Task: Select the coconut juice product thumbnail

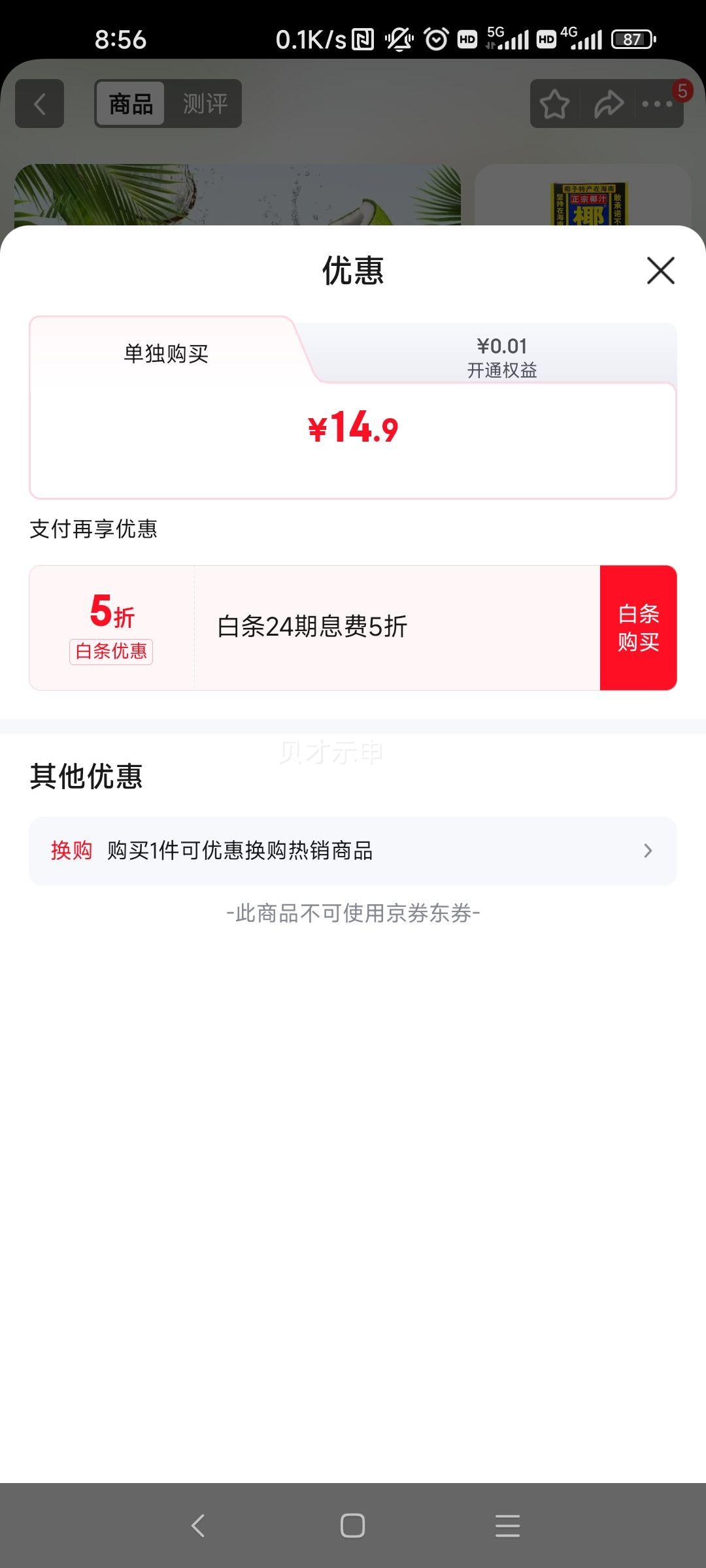Action: 585,203
